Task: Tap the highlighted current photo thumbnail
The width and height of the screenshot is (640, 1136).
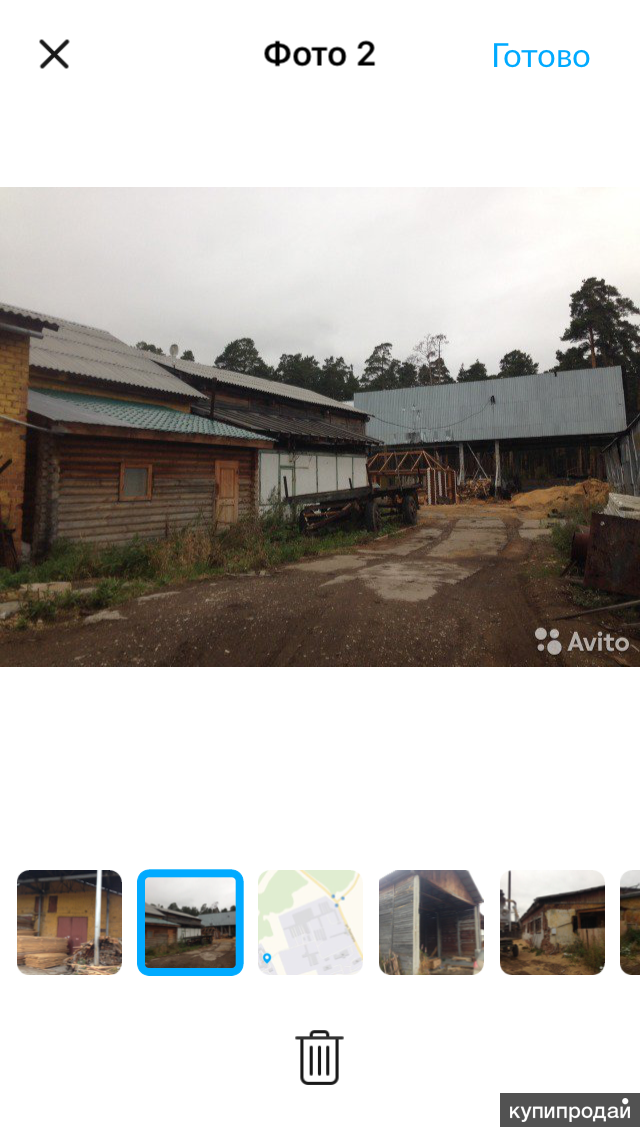Action: pos(190,922)
